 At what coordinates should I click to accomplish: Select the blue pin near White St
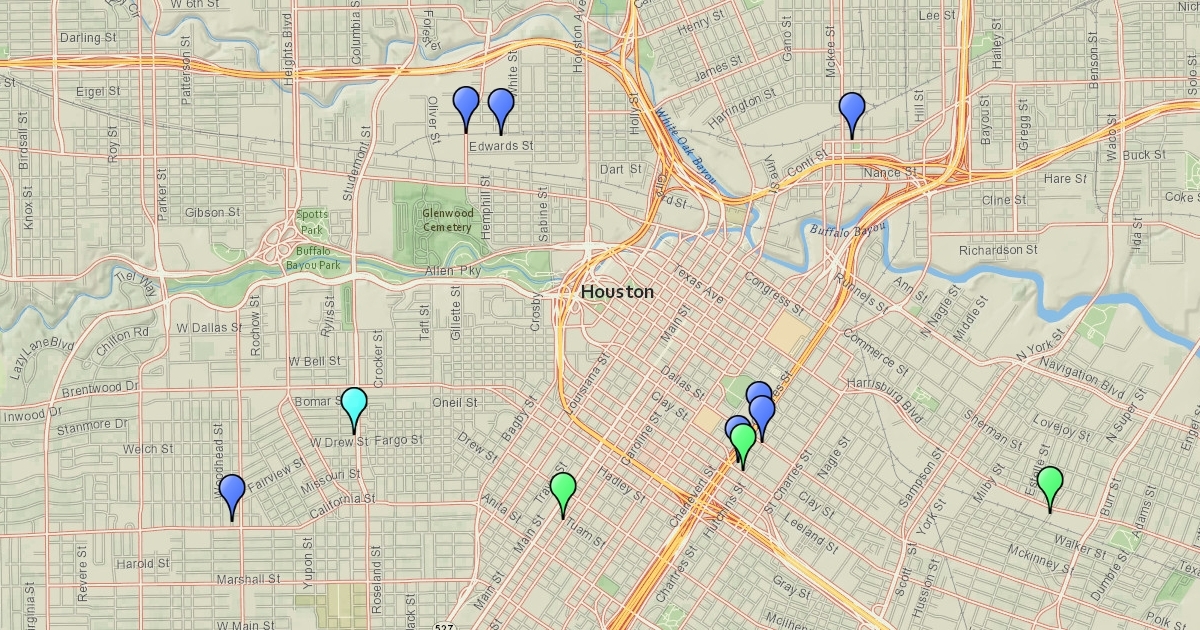pyautogui.click(x=501, y=104)
